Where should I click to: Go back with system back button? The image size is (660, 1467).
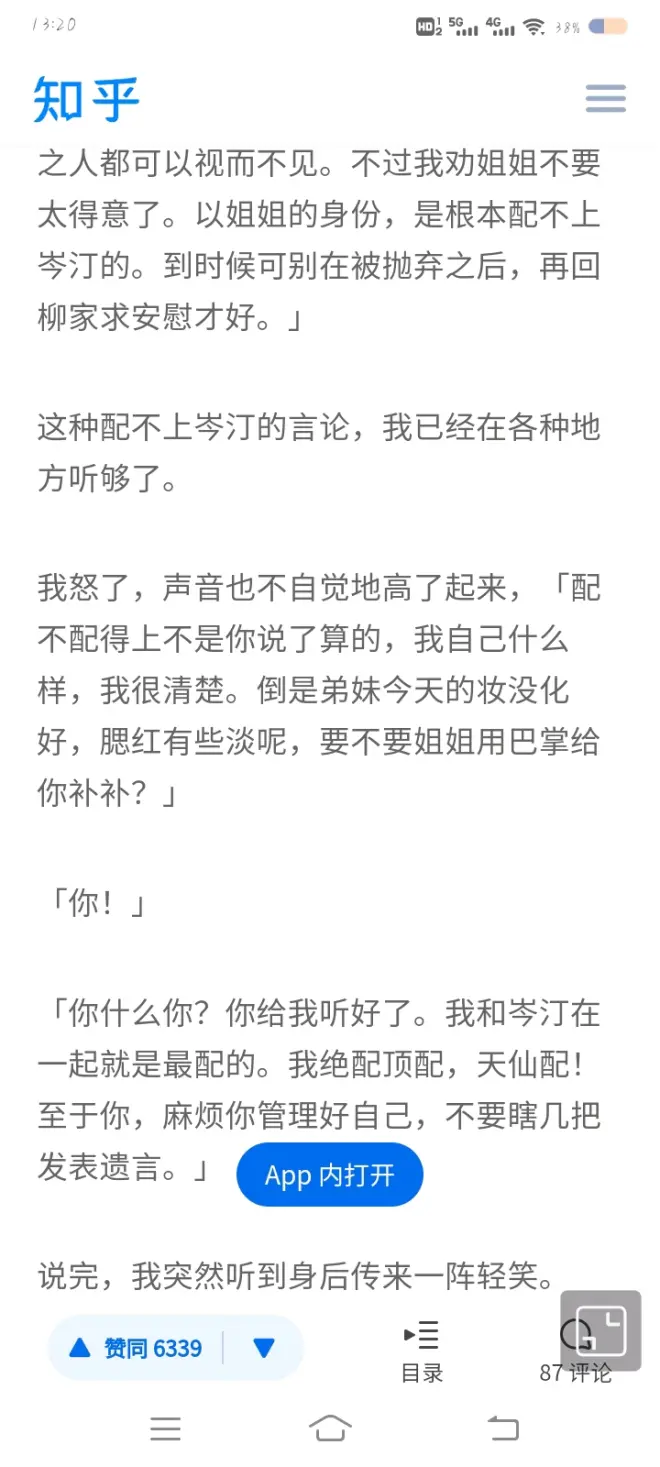click(502, 1427)
